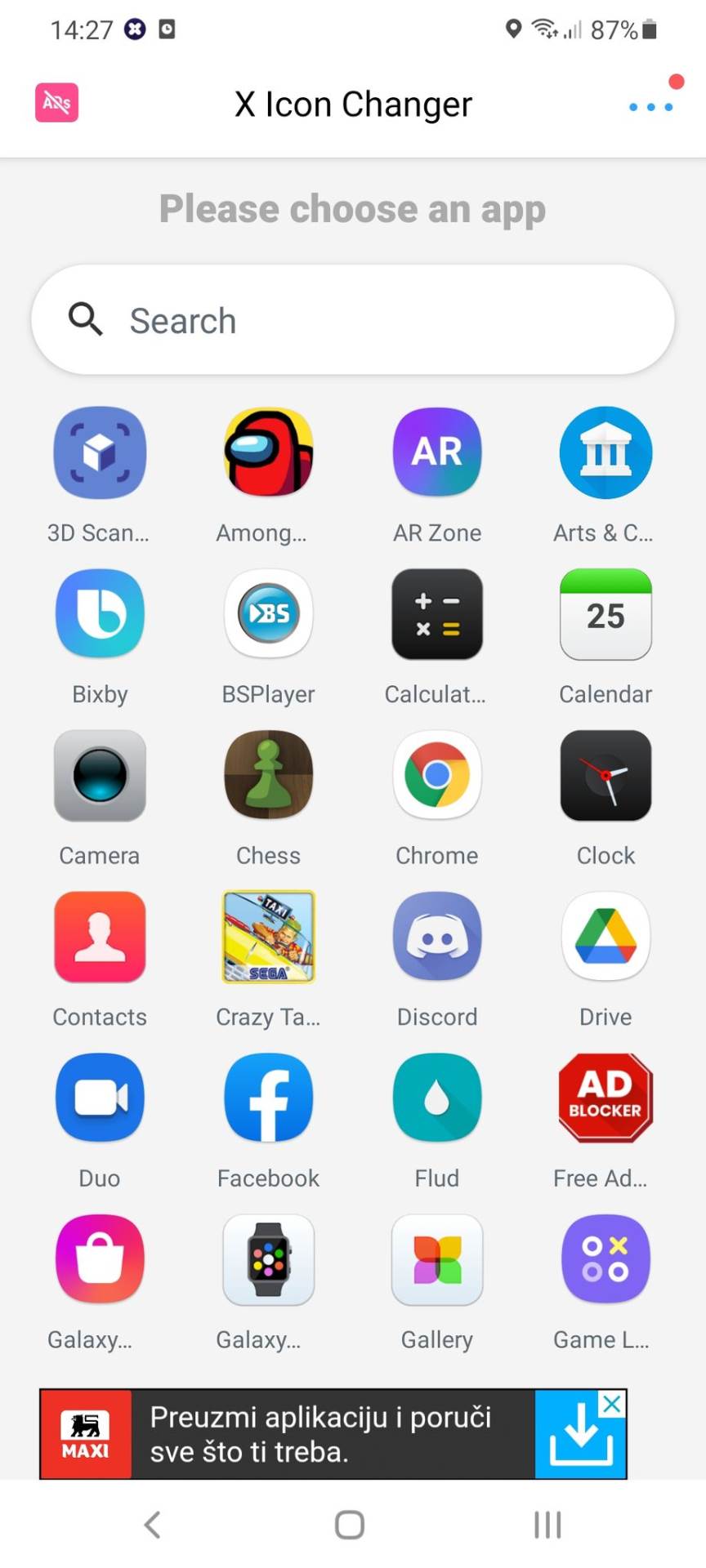Open the three-dot overflow menu
The width and height of the screenshot is (706, 1568).
pyautogui.click(x=650, y=106)
